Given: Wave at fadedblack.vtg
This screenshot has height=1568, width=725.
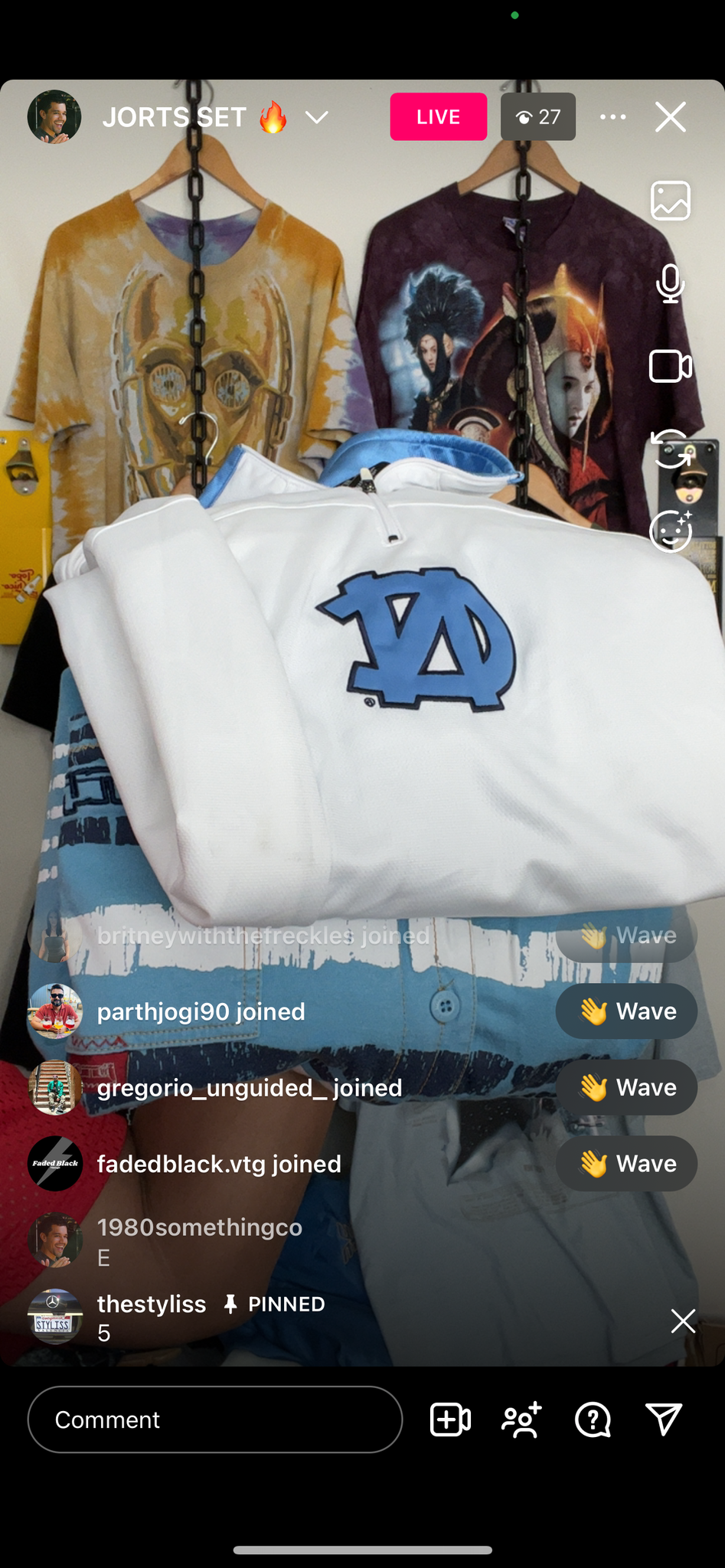Looking at the screenshot, I should coord(626,1163).
